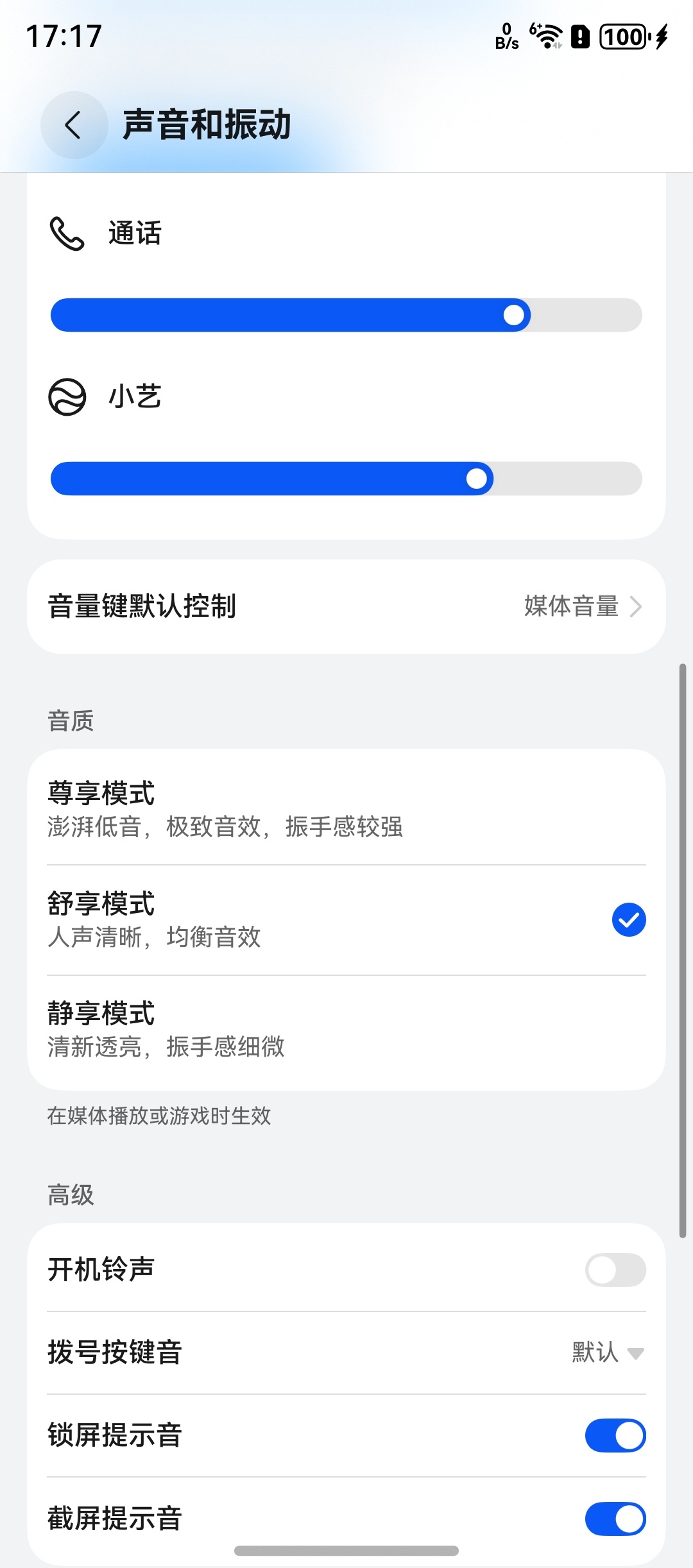Tap the battery indicator showing 100
Screen dimensions: 693x1568
pyautogui.click(x=622, y=37)
